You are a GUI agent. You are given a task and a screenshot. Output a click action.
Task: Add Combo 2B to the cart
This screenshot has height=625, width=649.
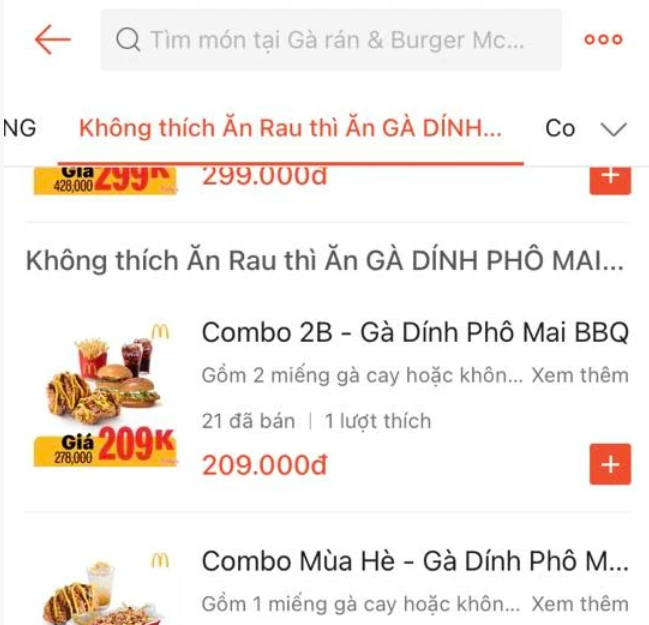coord(610,465)
